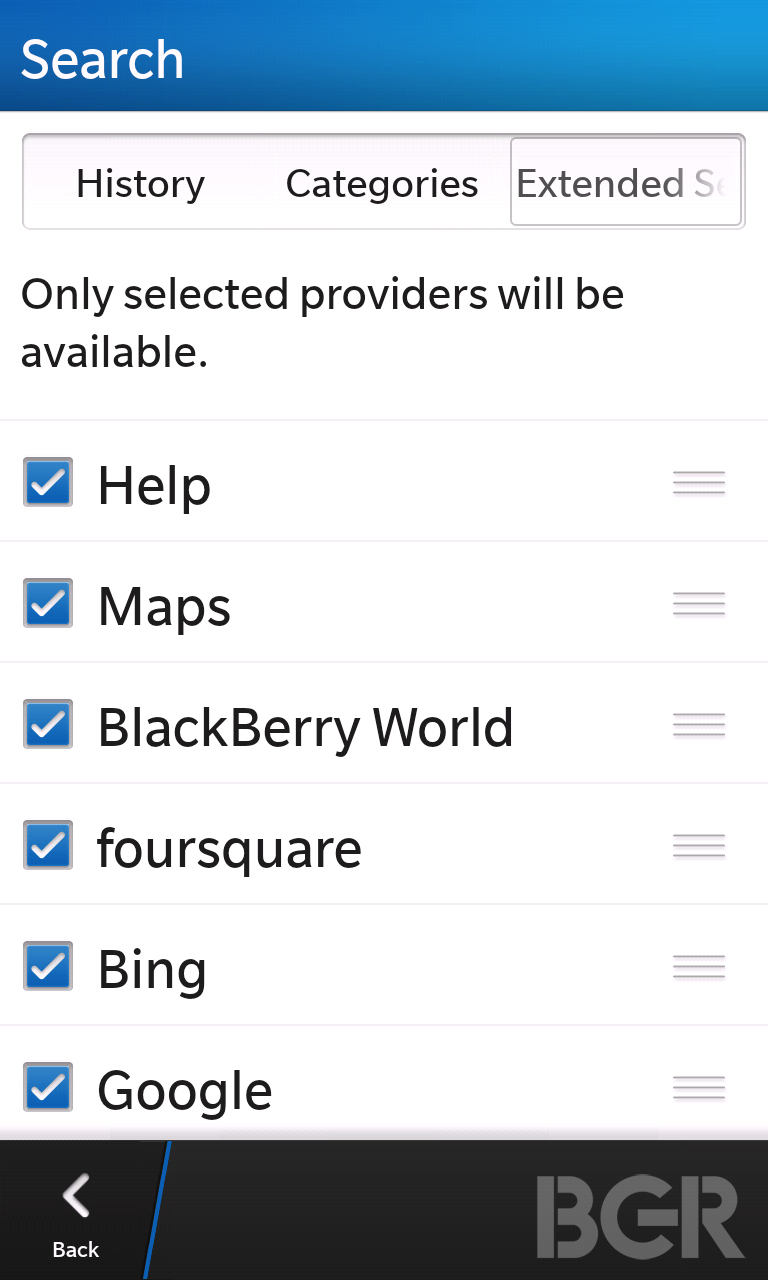Turn off the Google provider checkbox
The image size is (768, 1280).
[48, 1087]
